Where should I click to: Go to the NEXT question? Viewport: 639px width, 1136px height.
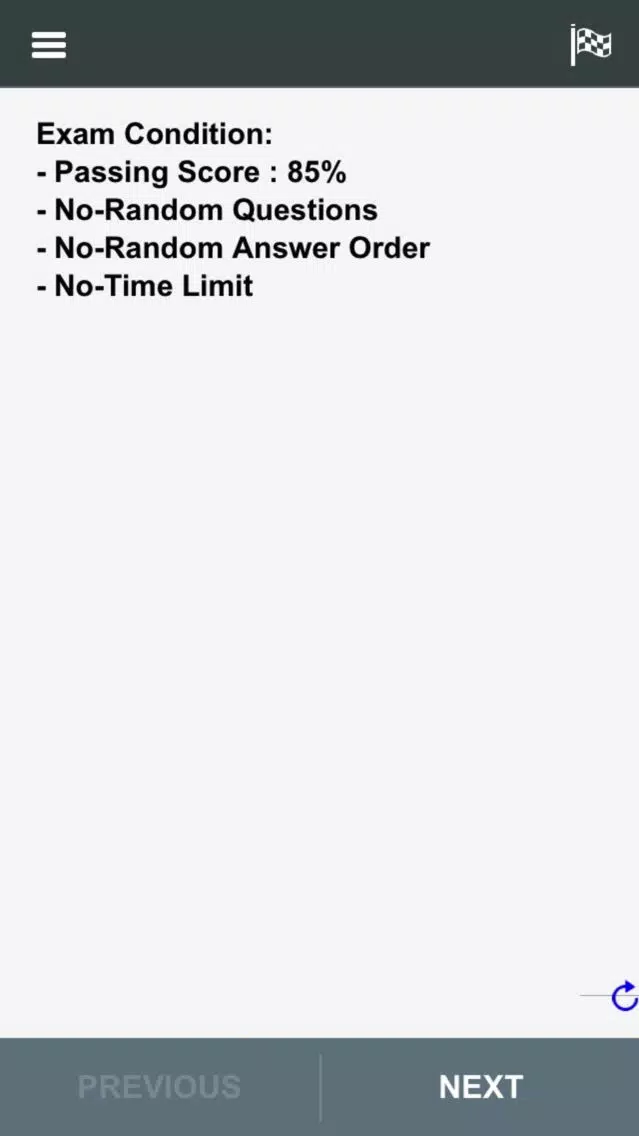480,1087
